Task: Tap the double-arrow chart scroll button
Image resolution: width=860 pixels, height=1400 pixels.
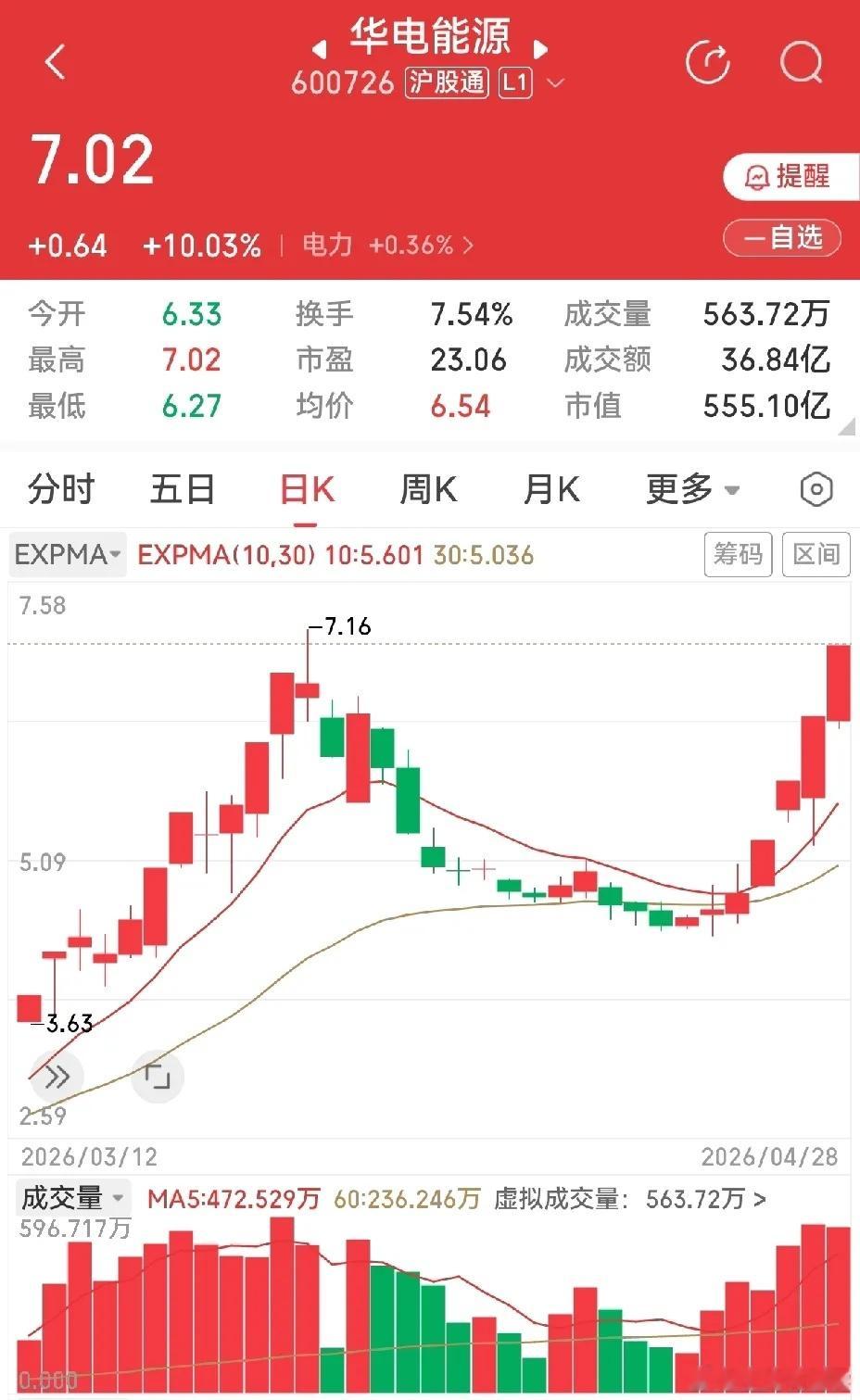Action: tap(57, 1077)
